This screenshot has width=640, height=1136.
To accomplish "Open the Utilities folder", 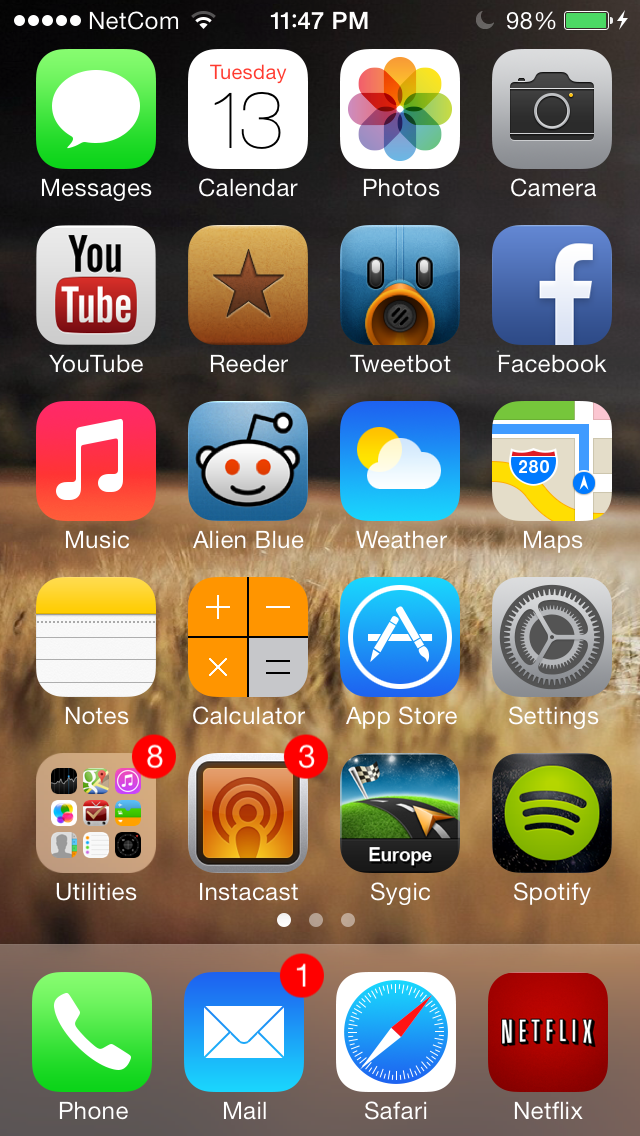I will (96, 813).
